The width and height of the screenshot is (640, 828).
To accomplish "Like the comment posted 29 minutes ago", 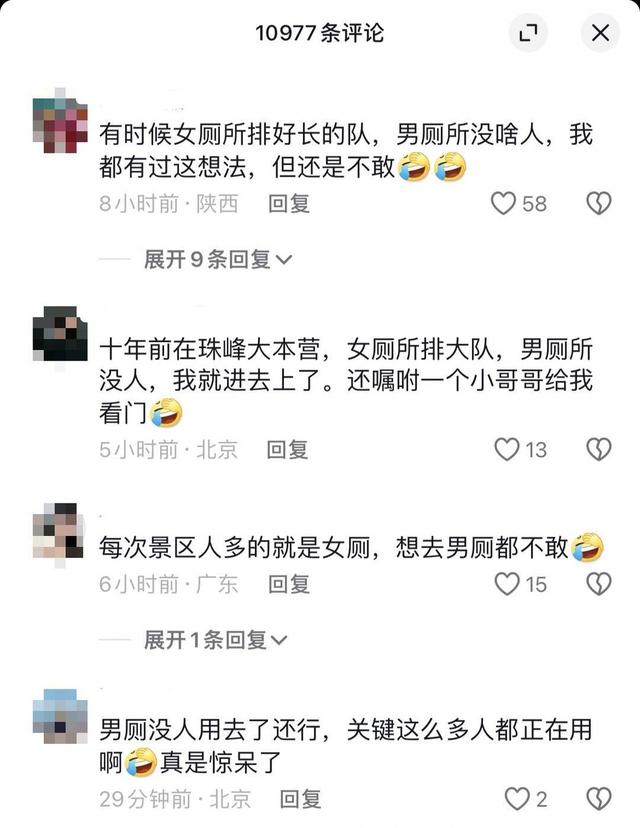I will [516, 799].
